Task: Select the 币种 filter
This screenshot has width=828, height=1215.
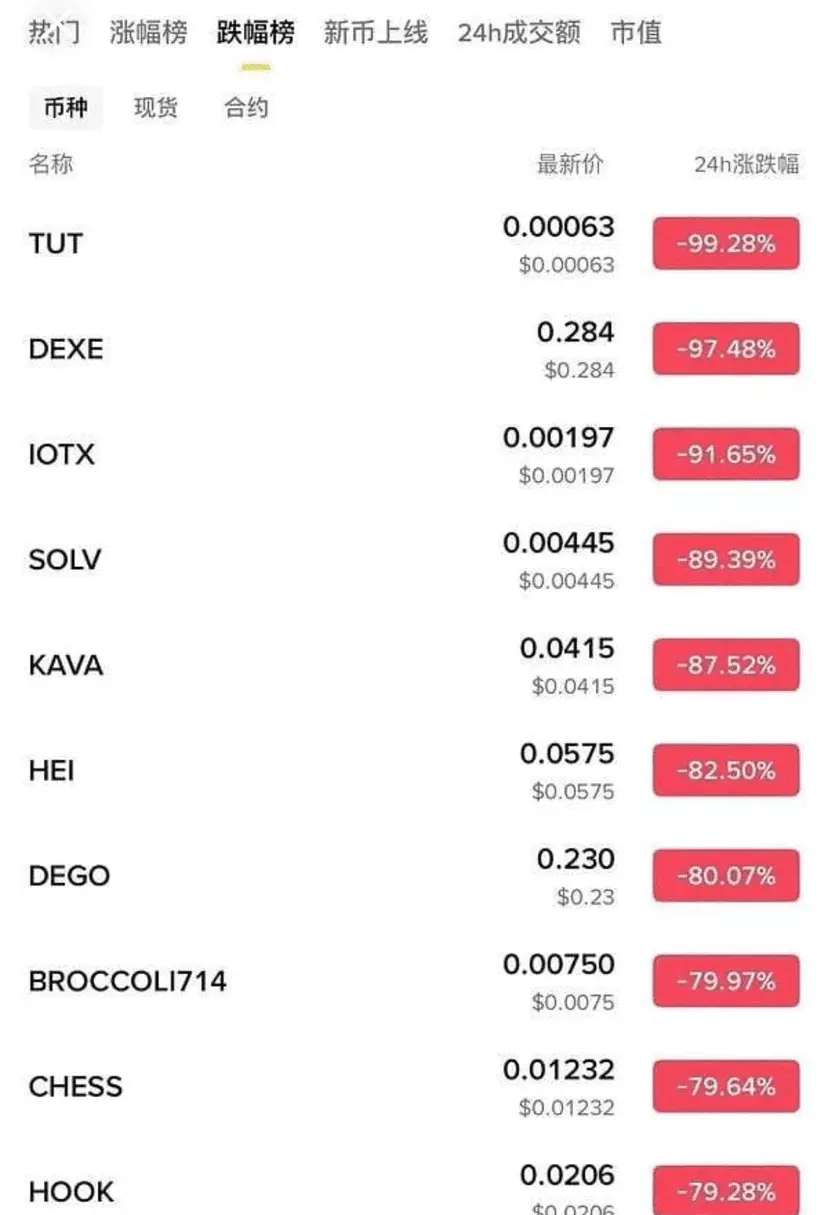Action: [65, 108]
